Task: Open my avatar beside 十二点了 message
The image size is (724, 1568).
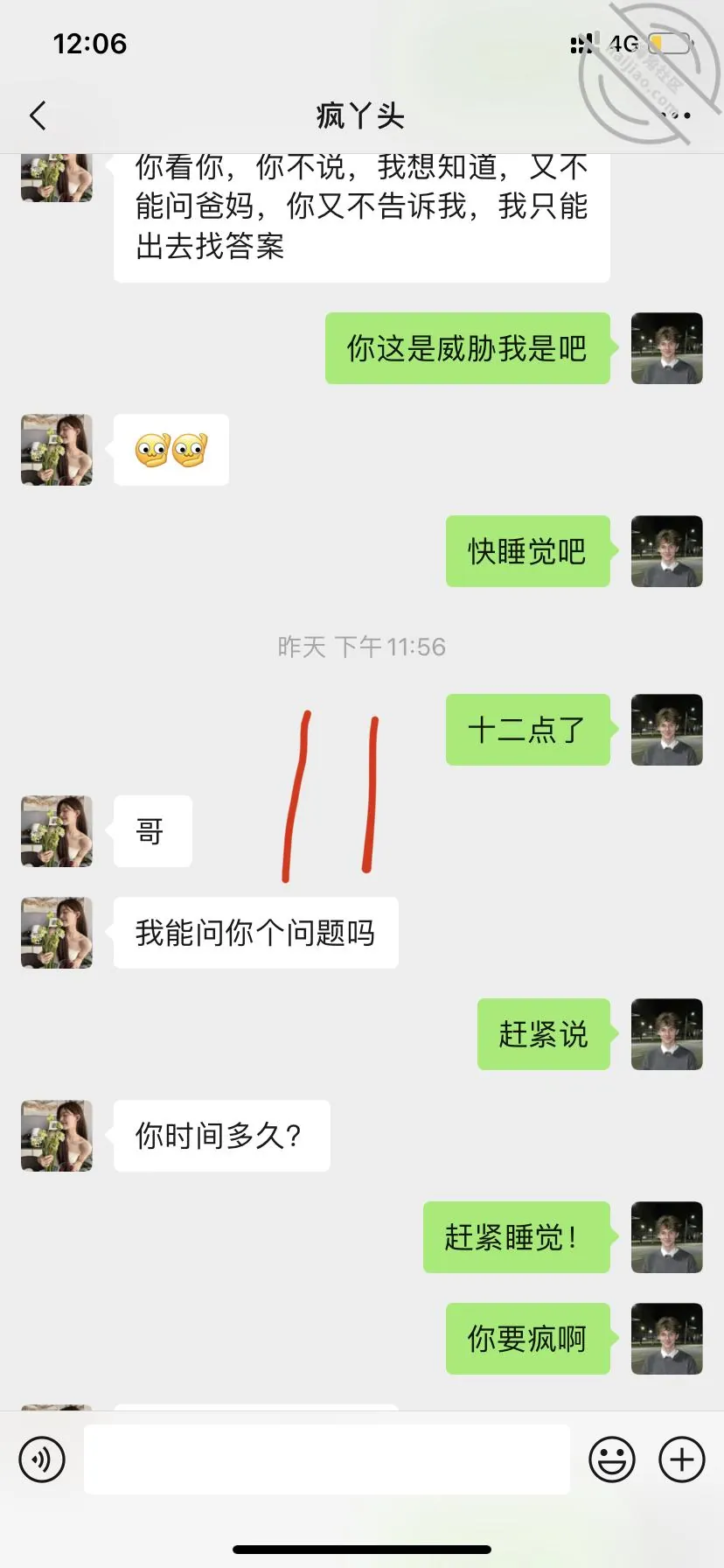Action: pyautogui.click(x=667, y=730)
